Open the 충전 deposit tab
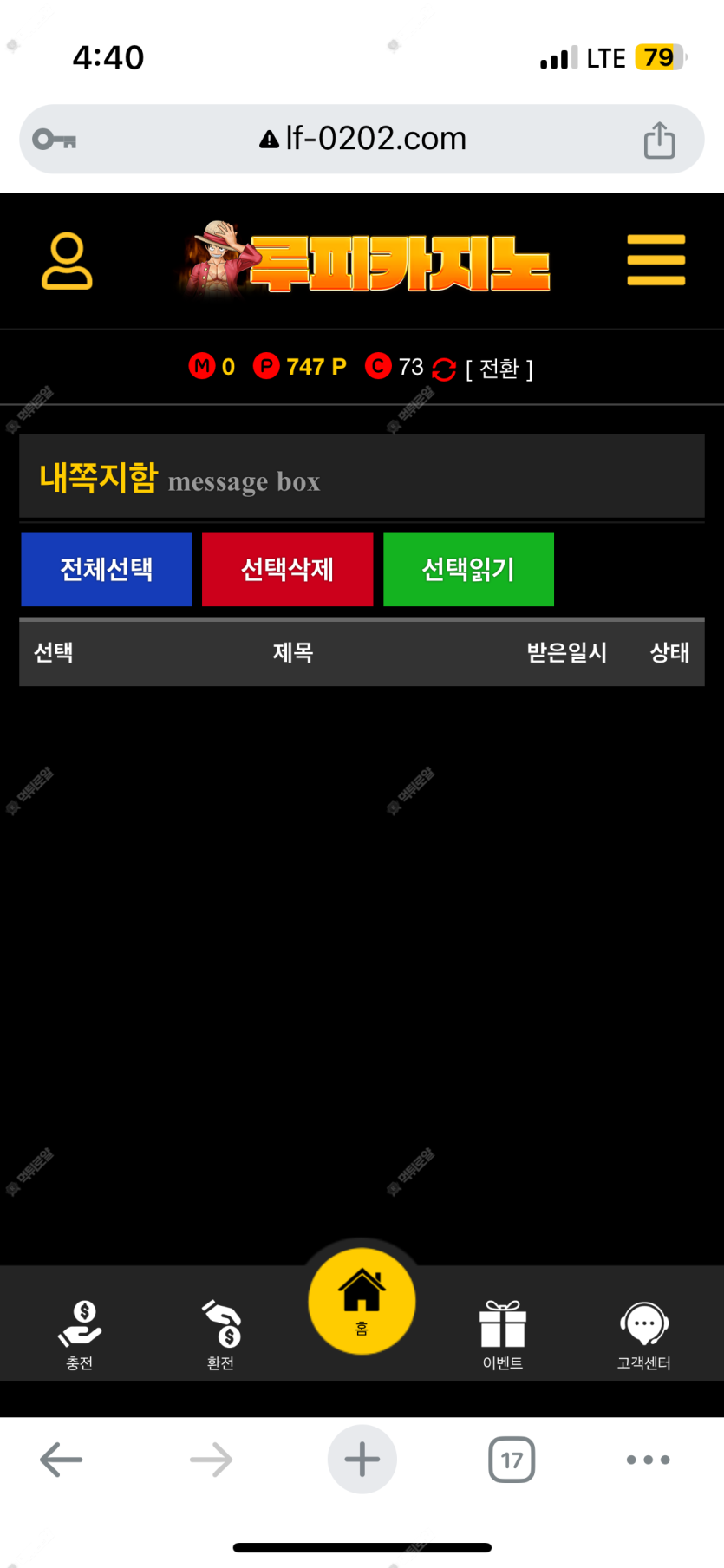 [80, 1335]
